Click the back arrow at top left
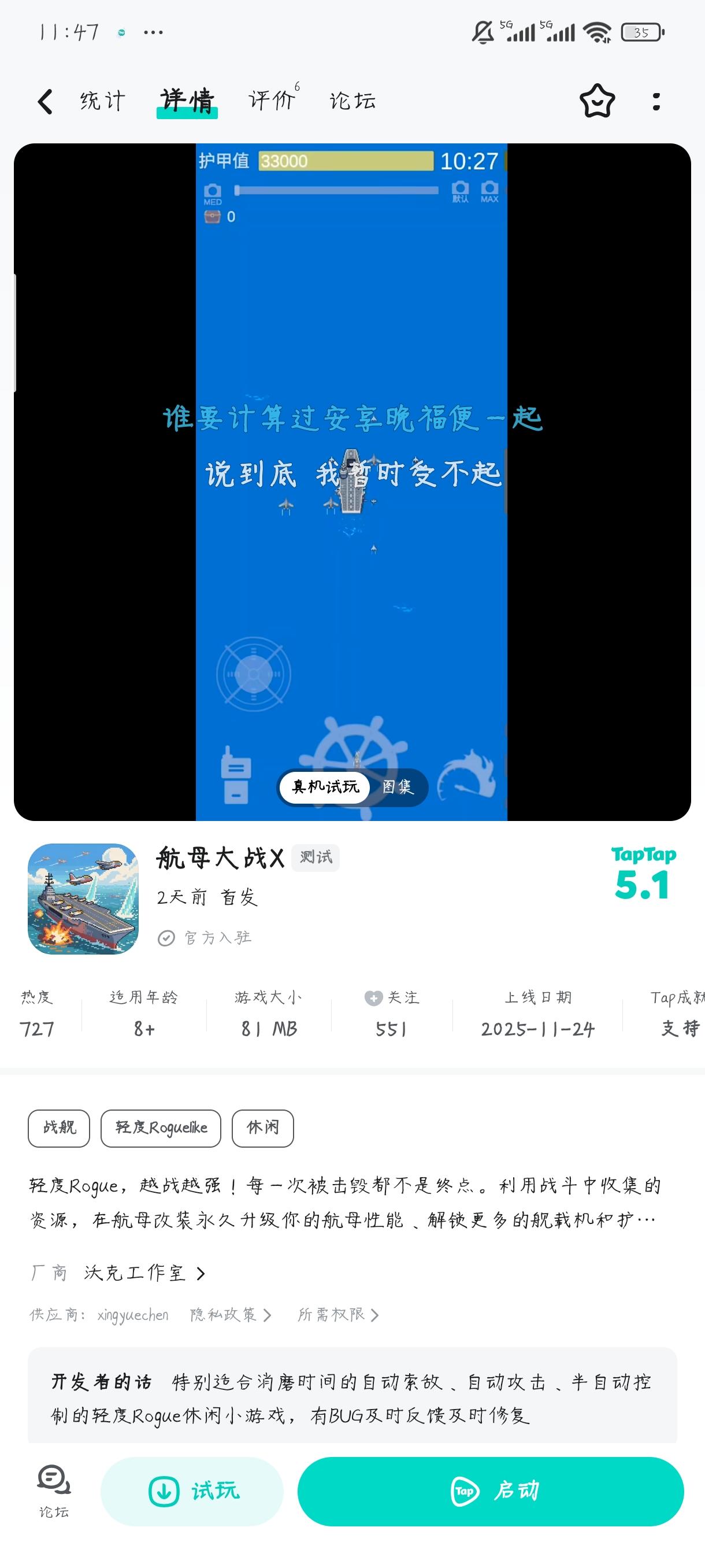The width and height of the screenshot is (705, 1568). point(44,101)
